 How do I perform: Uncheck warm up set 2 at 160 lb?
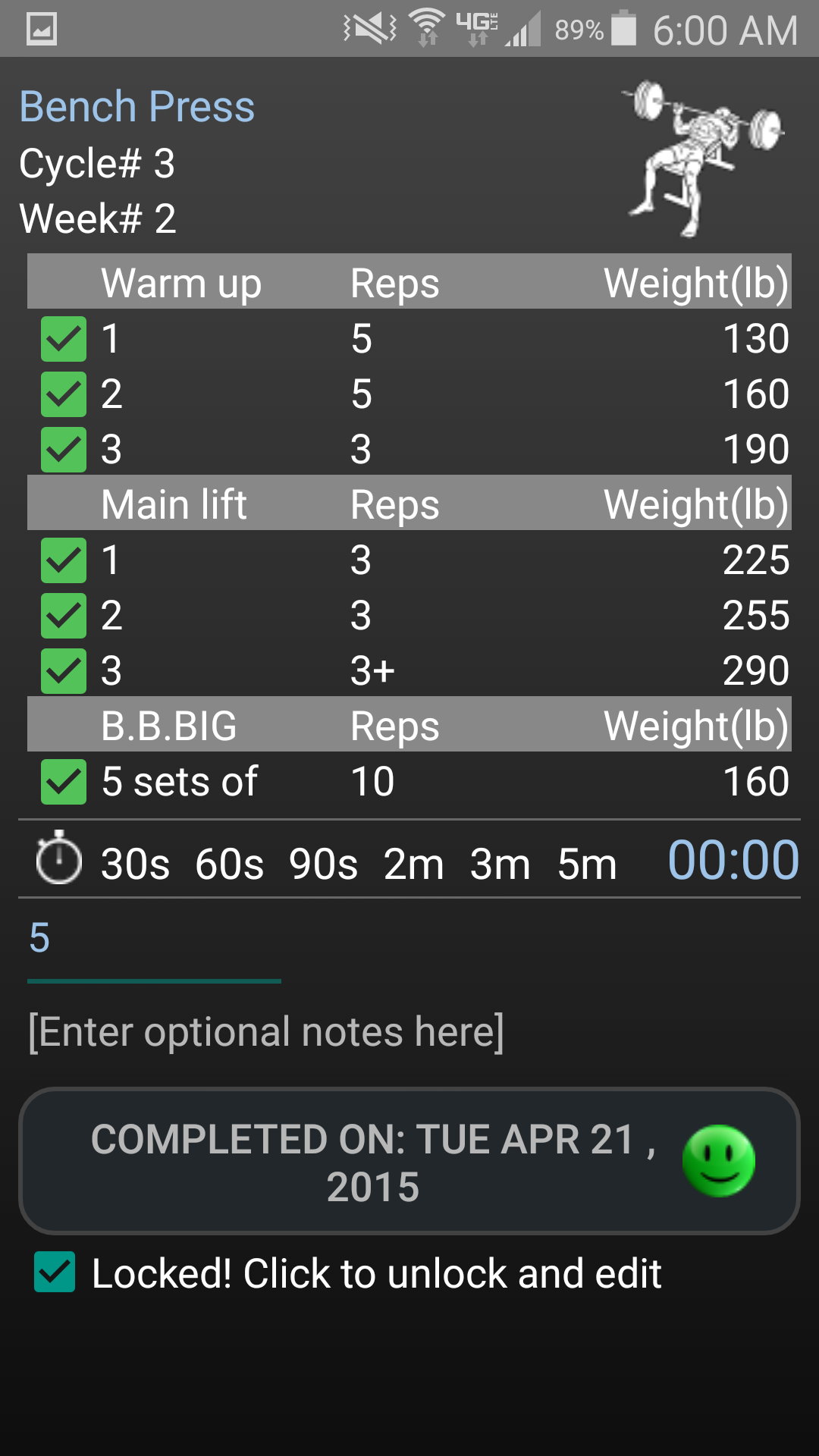[64, 394]
